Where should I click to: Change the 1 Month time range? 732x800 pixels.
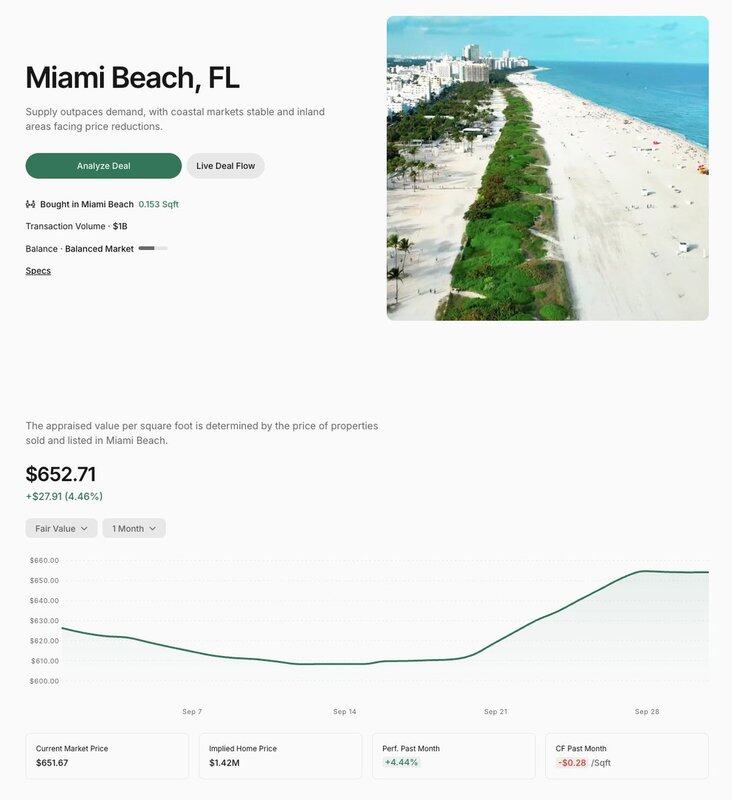click(x=134, y=528)
